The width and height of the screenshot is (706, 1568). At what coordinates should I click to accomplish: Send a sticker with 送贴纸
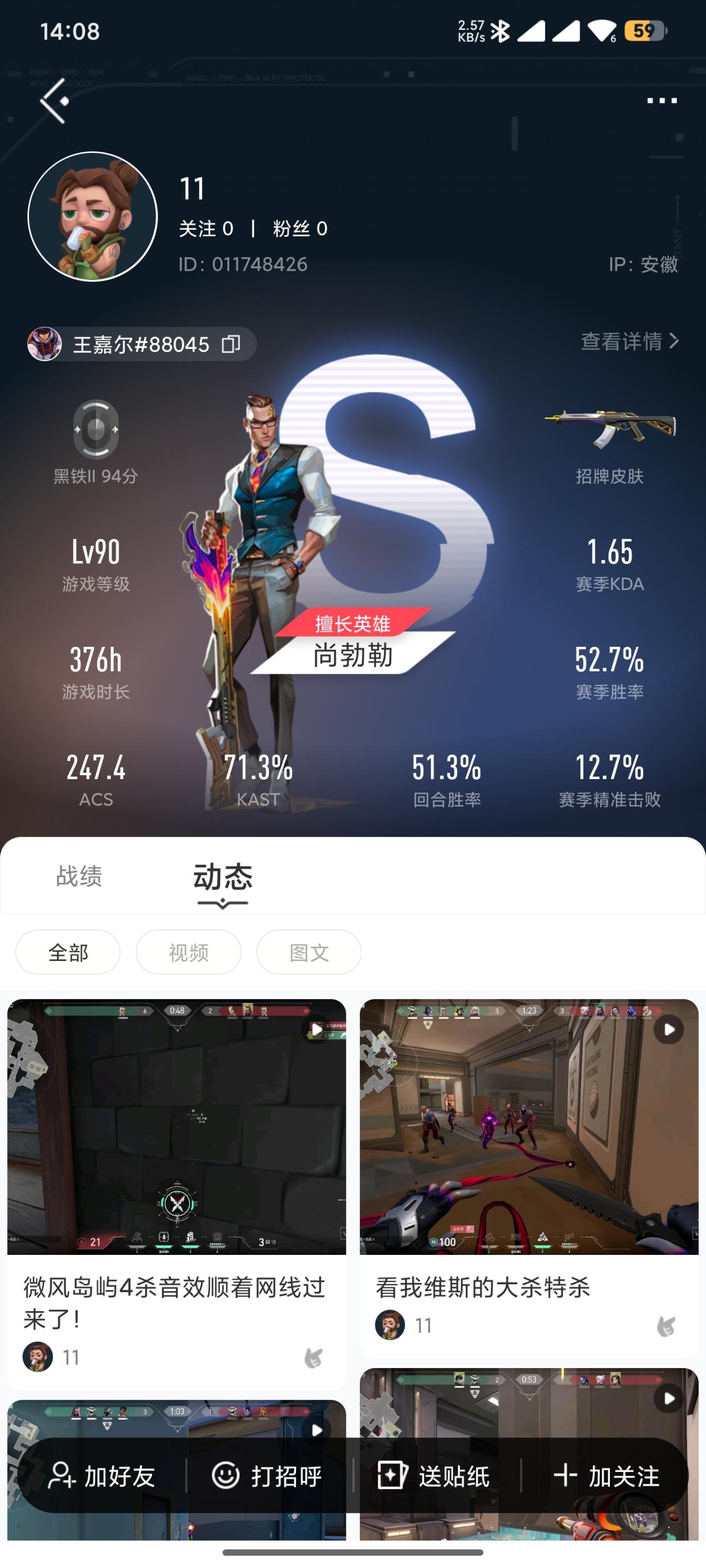[435, 1476]
